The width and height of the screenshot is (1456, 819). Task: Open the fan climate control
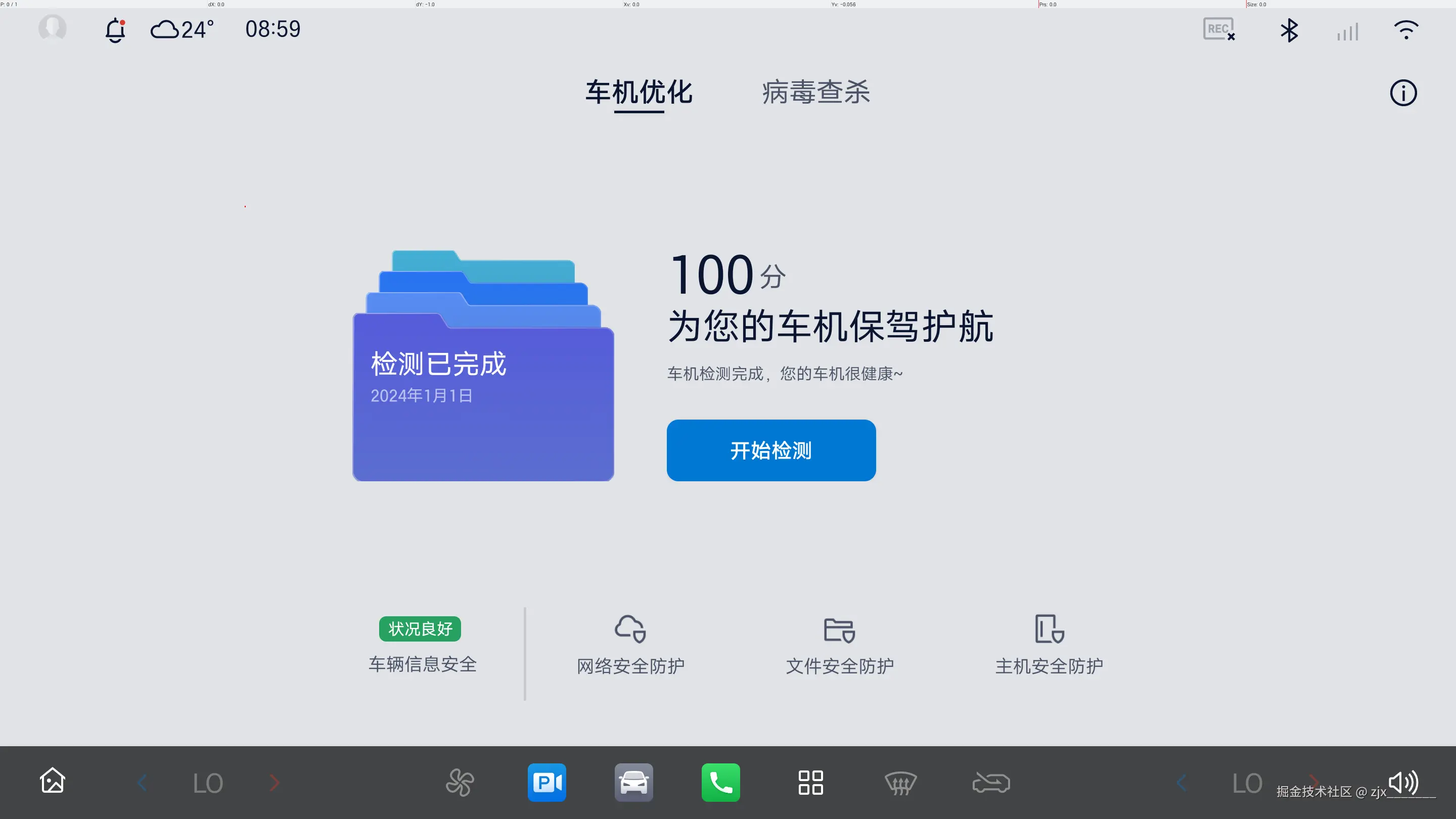tap(460, 783)
